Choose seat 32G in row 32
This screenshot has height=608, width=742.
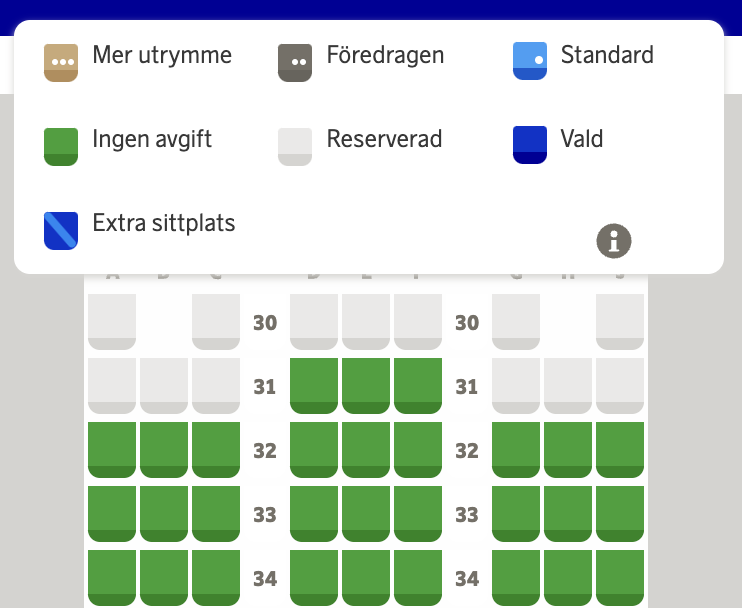[516, 450]
